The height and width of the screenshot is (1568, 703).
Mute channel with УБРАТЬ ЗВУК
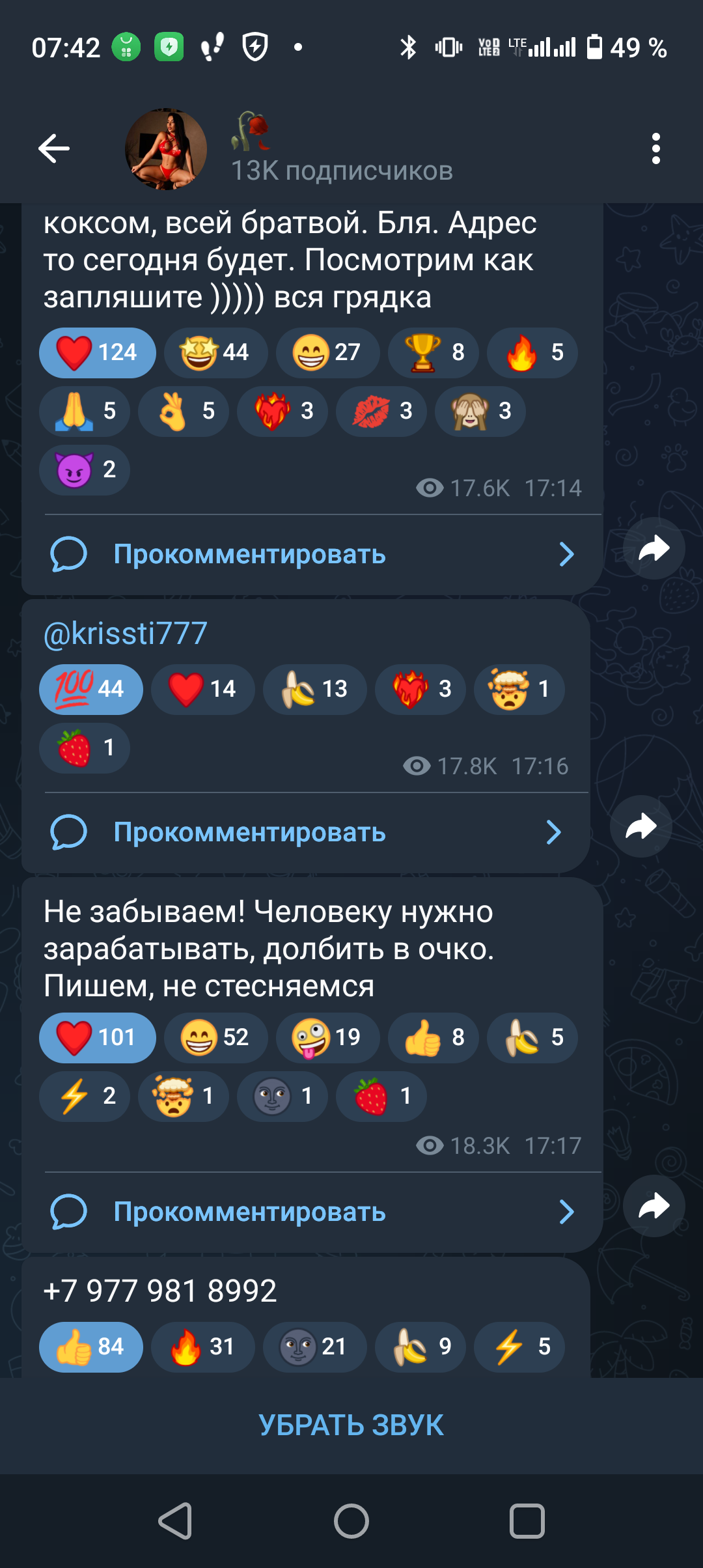pyautogui.click(x=351, y=1425)
